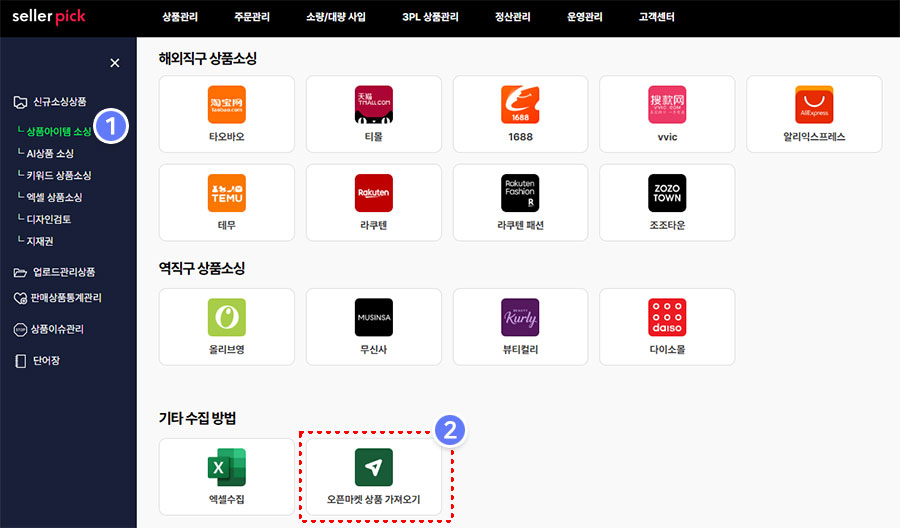Expand 업로드관리상품 sidebar section
The height and width of the screenshot is (528, 900).
64,272
